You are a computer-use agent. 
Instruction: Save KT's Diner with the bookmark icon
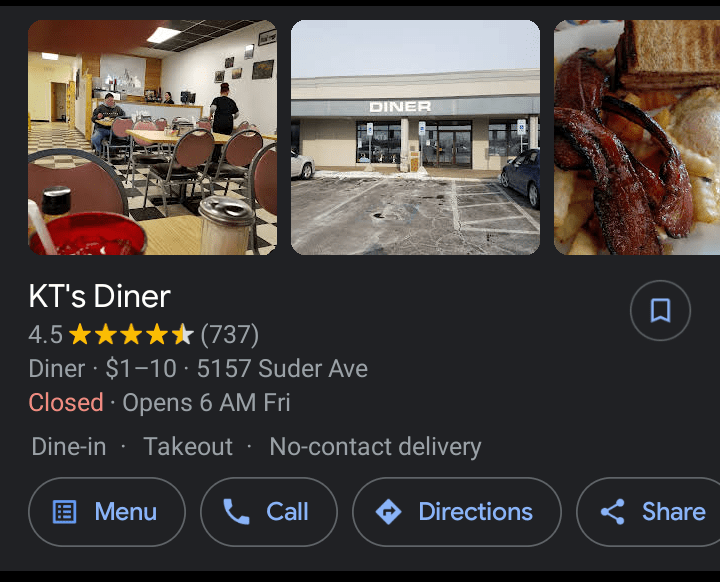[x=660, y=311]
